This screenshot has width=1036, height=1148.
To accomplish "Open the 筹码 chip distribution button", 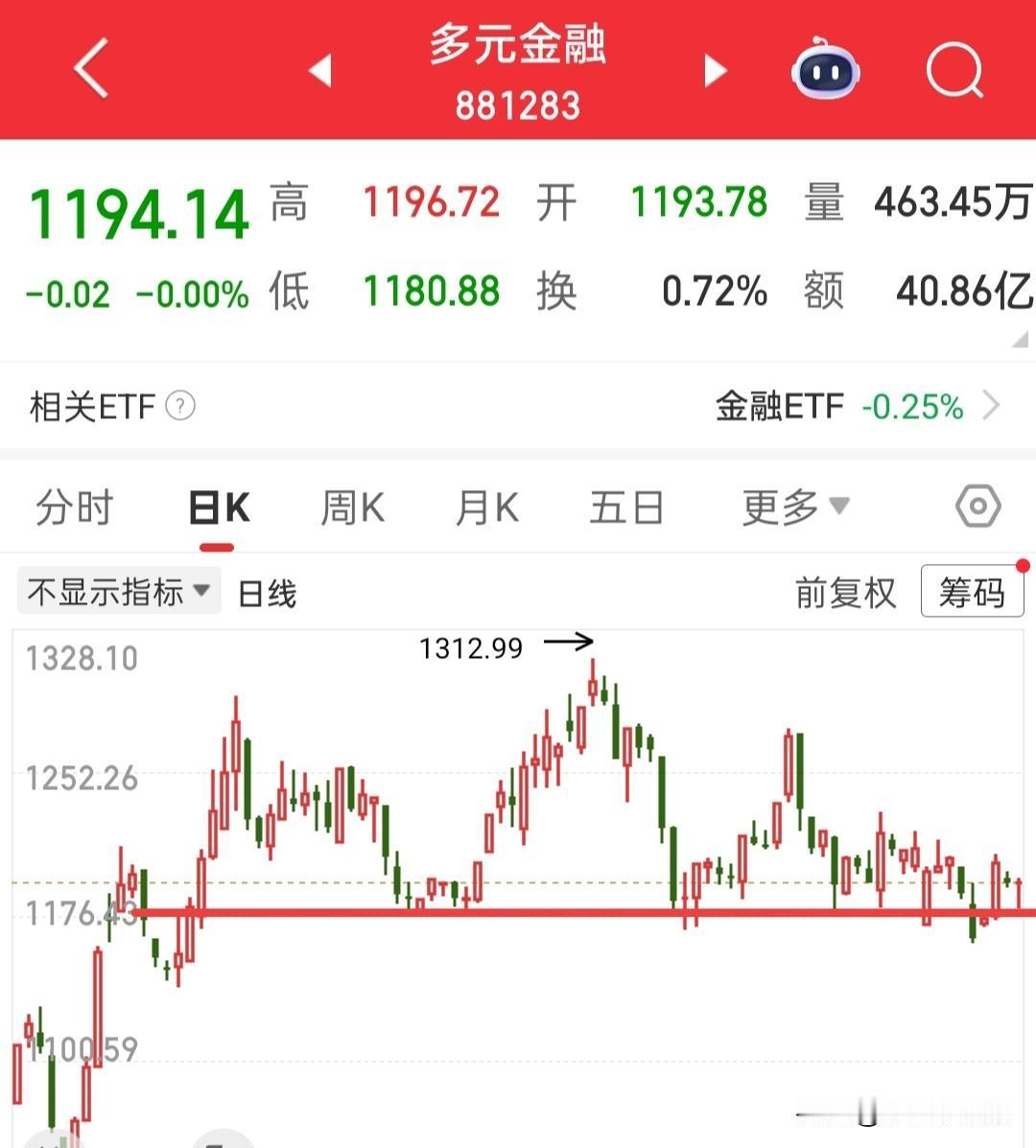I will click(971, 593).
